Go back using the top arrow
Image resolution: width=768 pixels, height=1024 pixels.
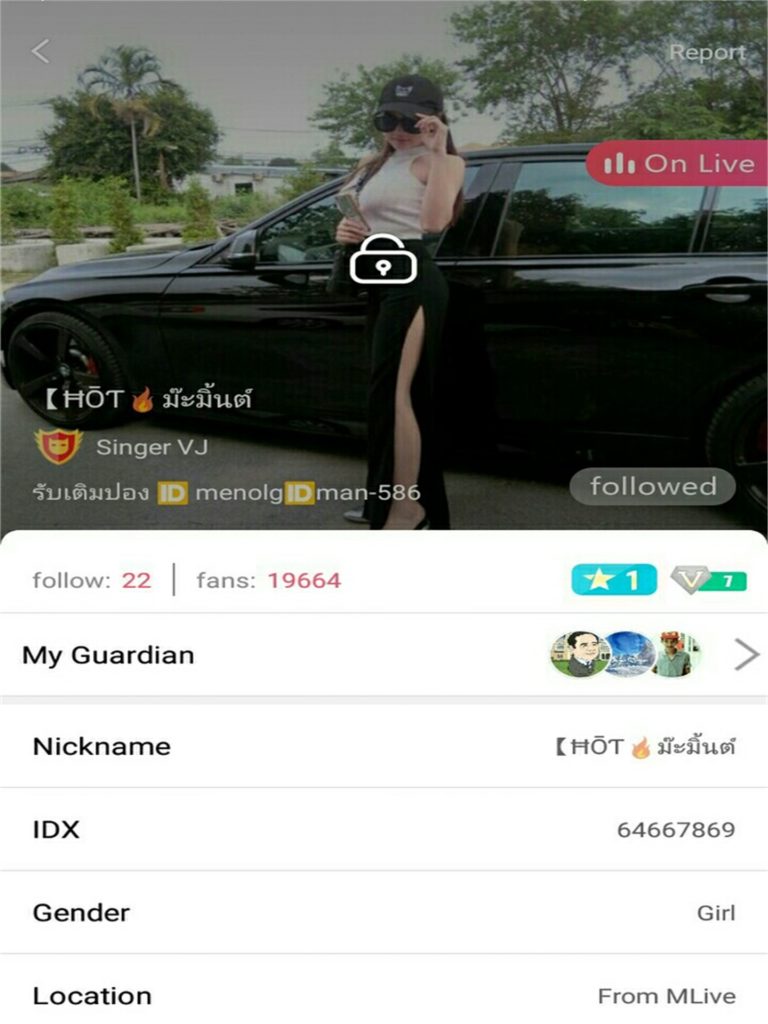[x=40, y=52]
